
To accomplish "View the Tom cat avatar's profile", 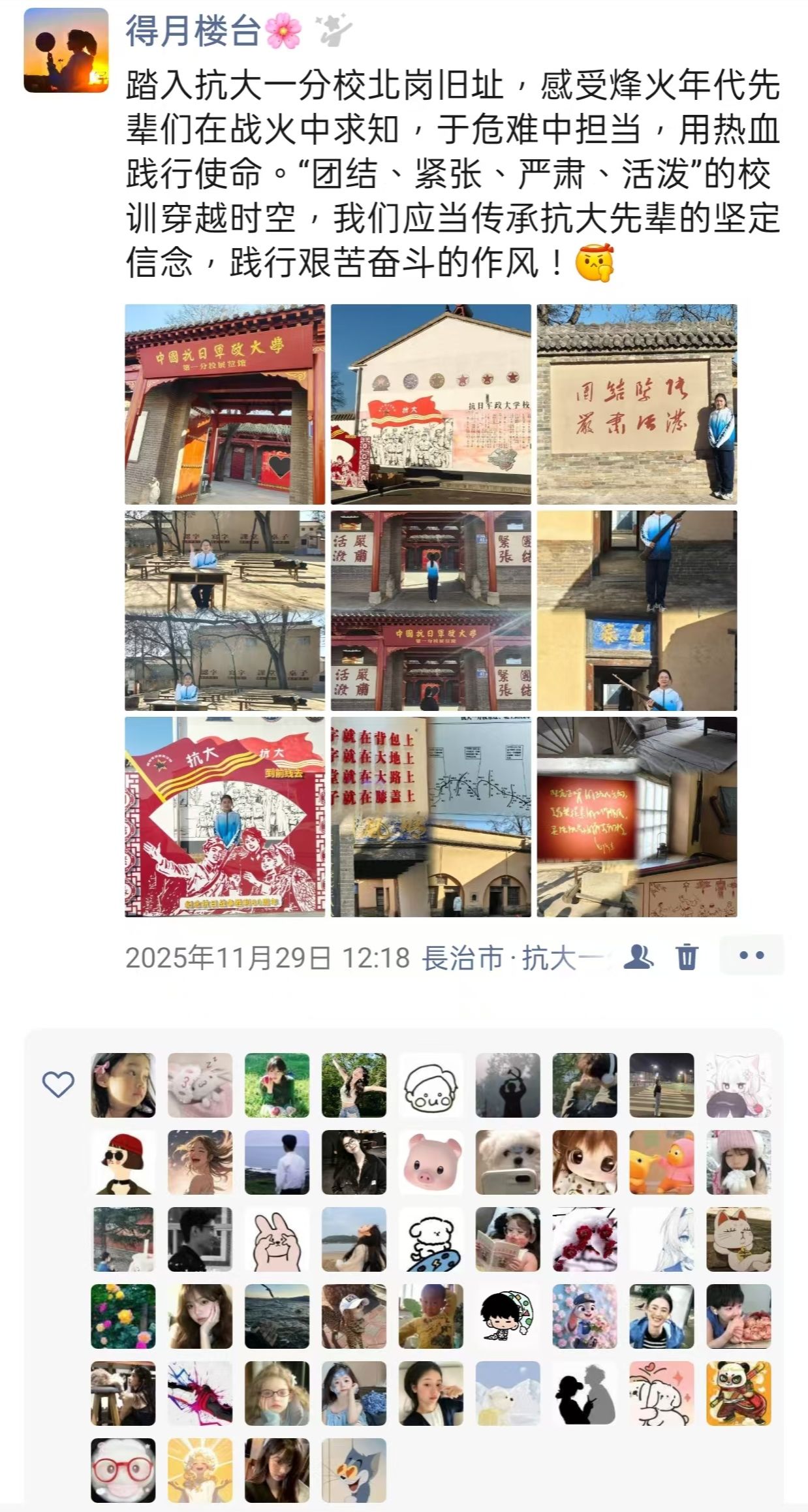I will (354, 1470).
